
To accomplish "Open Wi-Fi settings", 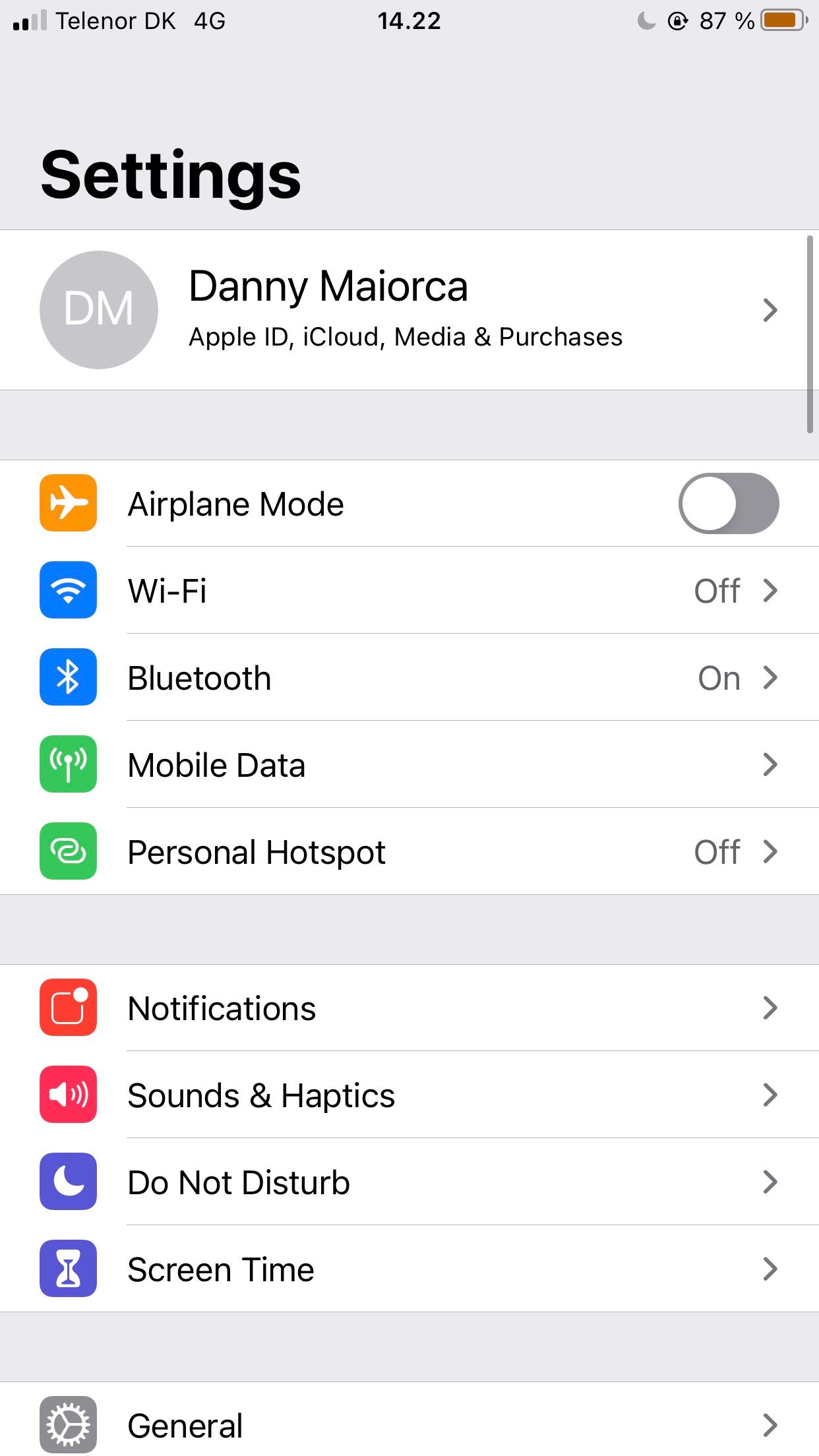I will (409, 591).
